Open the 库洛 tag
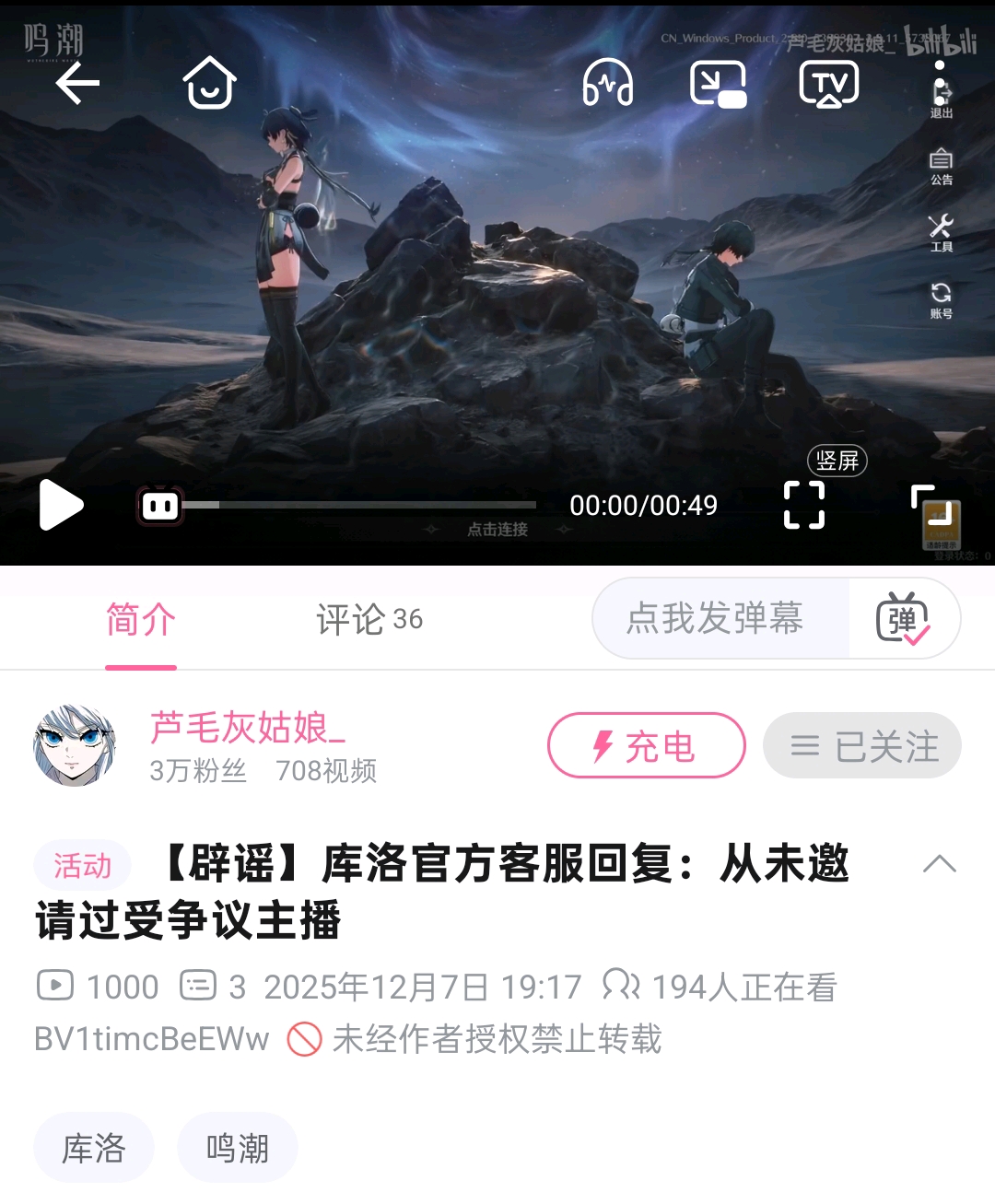995x1204 pixels. (93, 1148)
